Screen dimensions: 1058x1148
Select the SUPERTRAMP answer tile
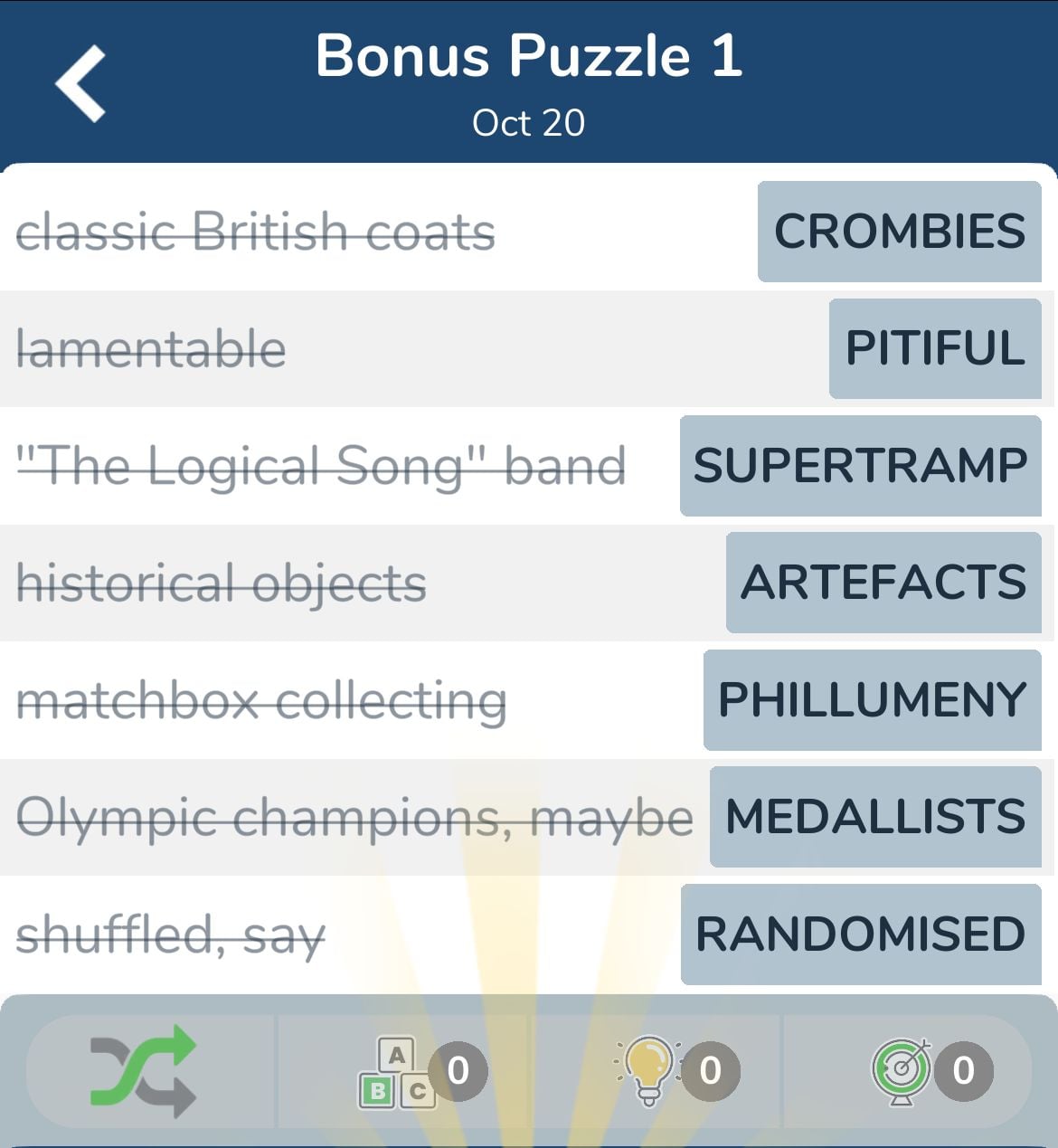point(860,466)
